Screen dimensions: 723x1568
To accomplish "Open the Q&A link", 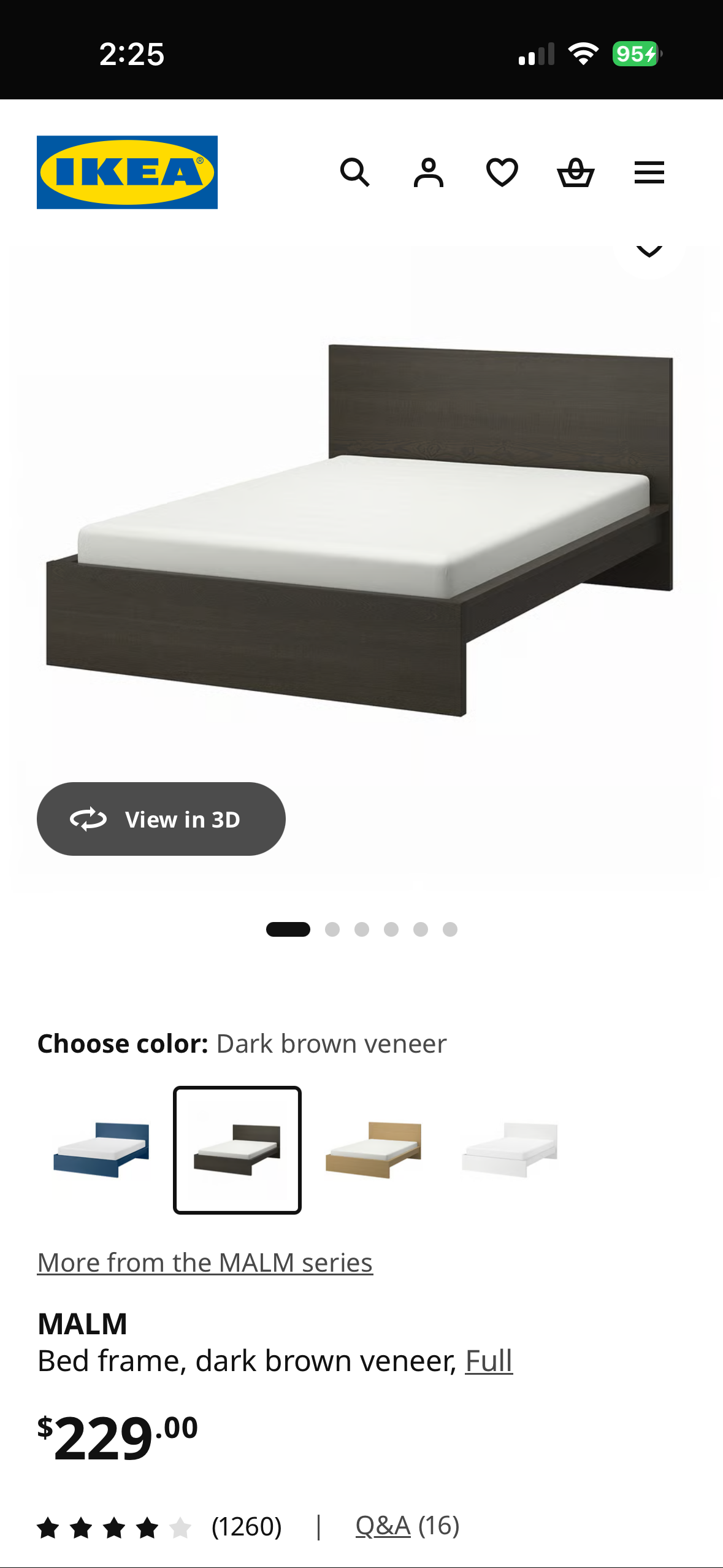I will (383, 1526).
